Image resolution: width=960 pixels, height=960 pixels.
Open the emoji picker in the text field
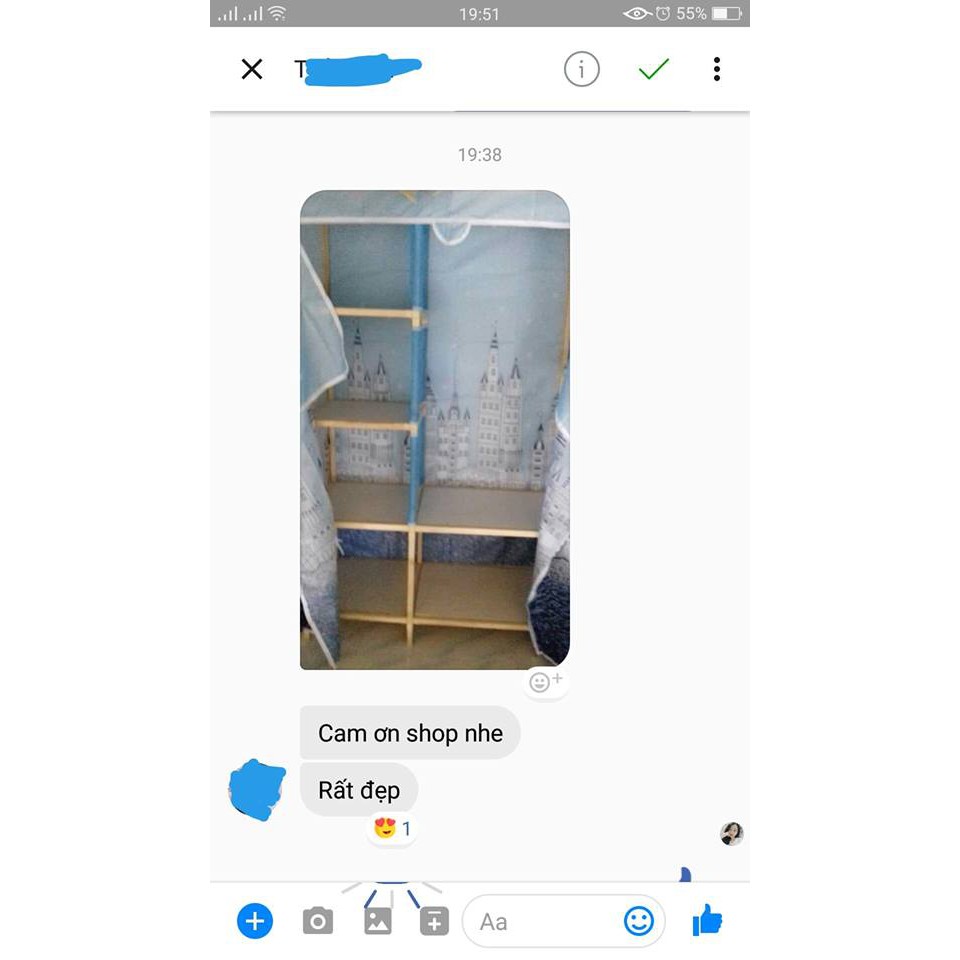point(638,921)
